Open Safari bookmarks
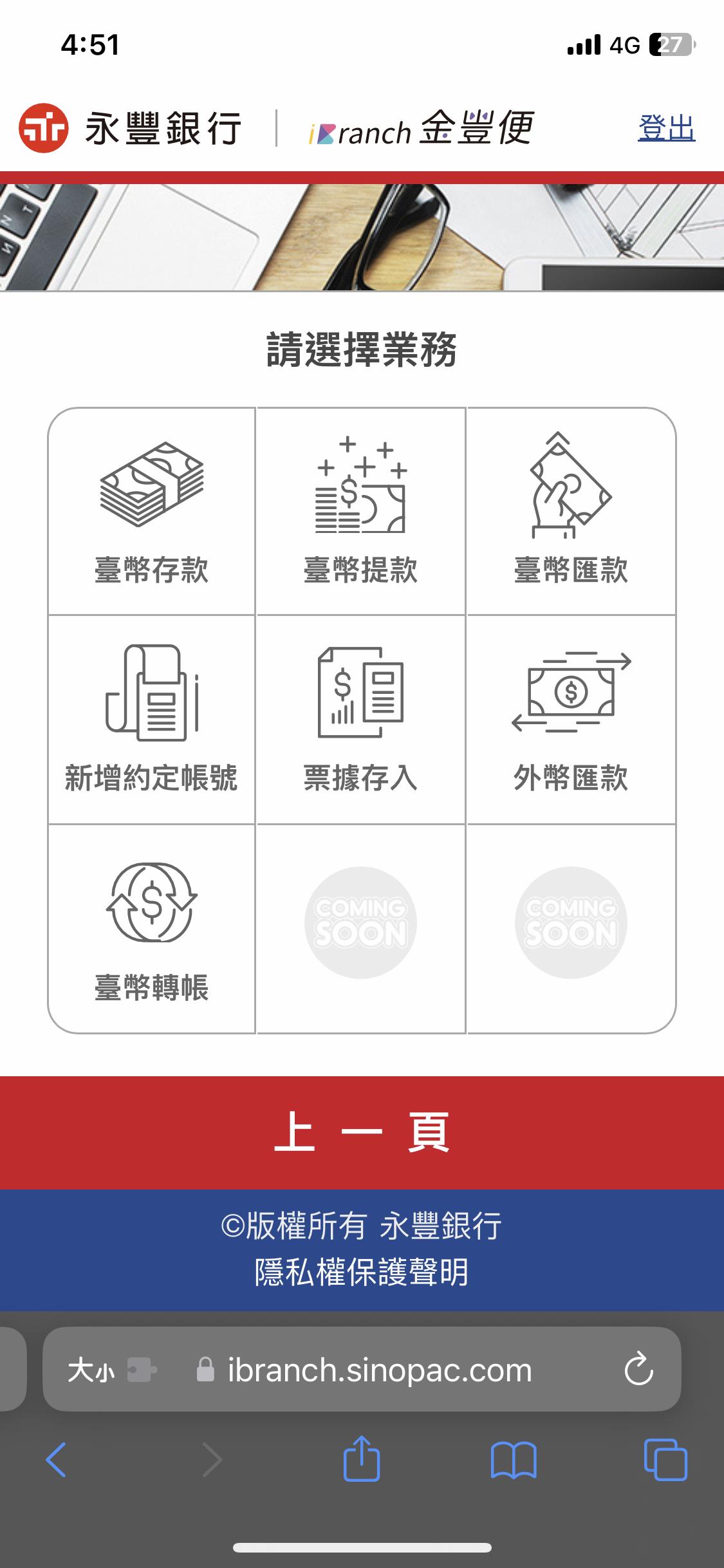724x1568 pixels. pos(513,1459)
